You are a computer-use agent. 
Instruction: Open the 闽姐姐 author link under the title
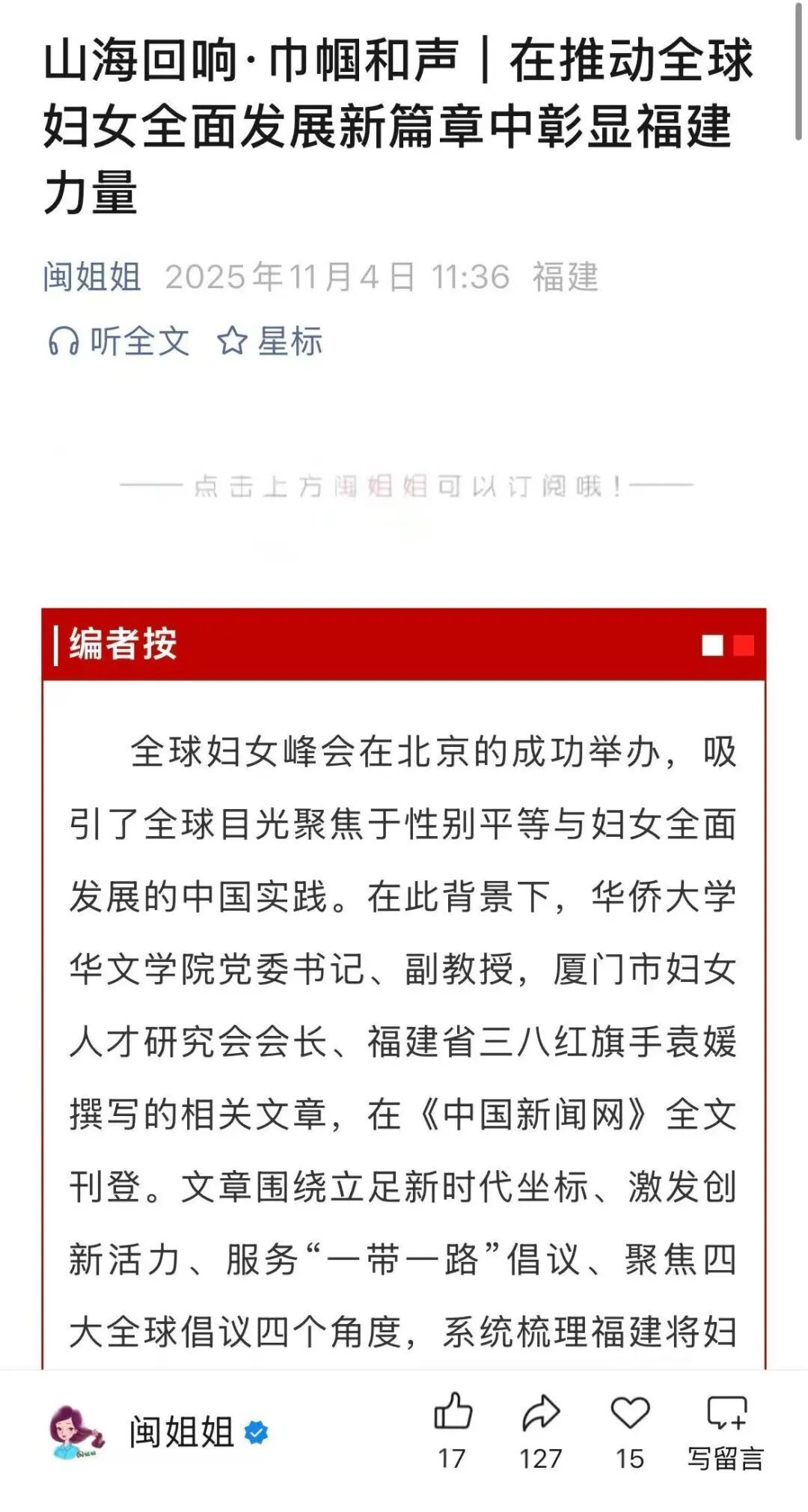[92, 277]
